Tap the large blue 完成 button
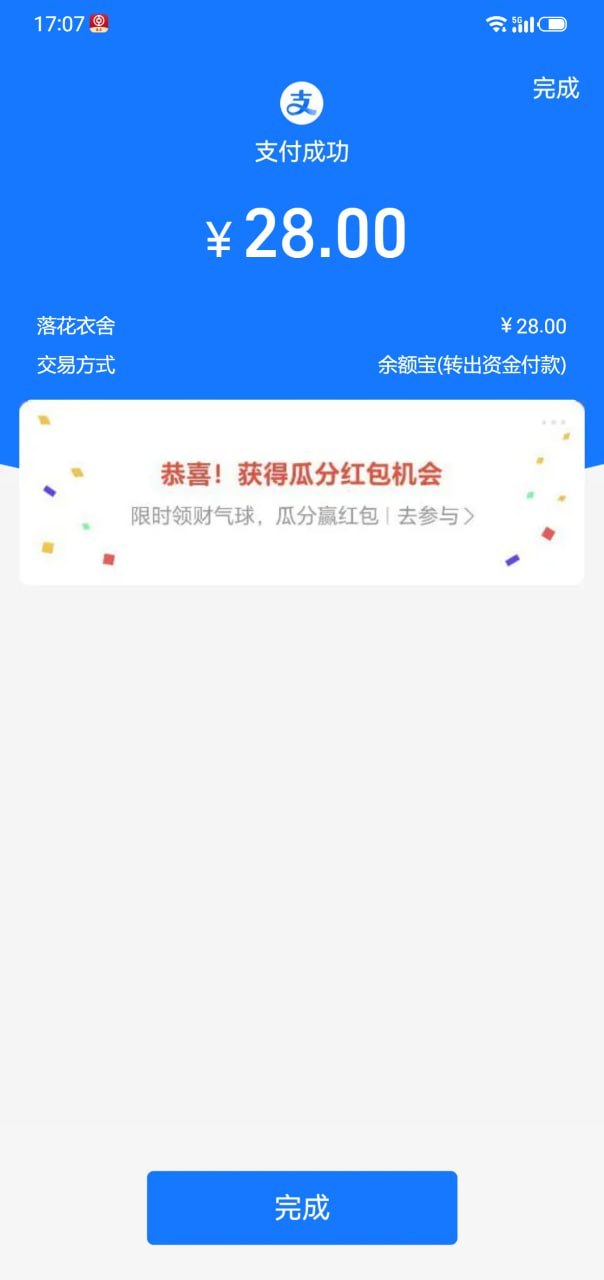The width and height of the screenshot is (604, 1280). pyautogui.click(x=302, y=1208)
